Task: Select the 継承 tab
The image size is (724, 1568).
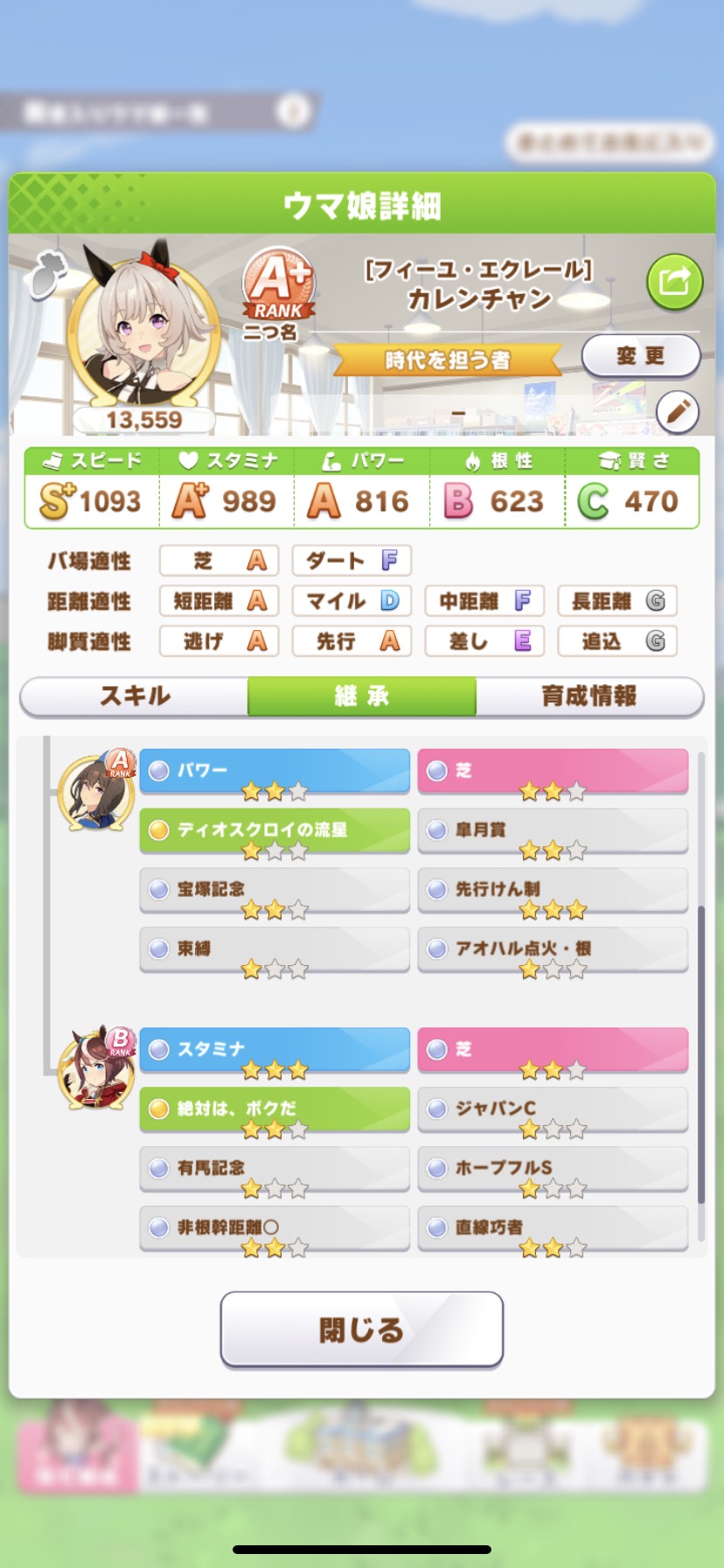Action: [362, 696]
